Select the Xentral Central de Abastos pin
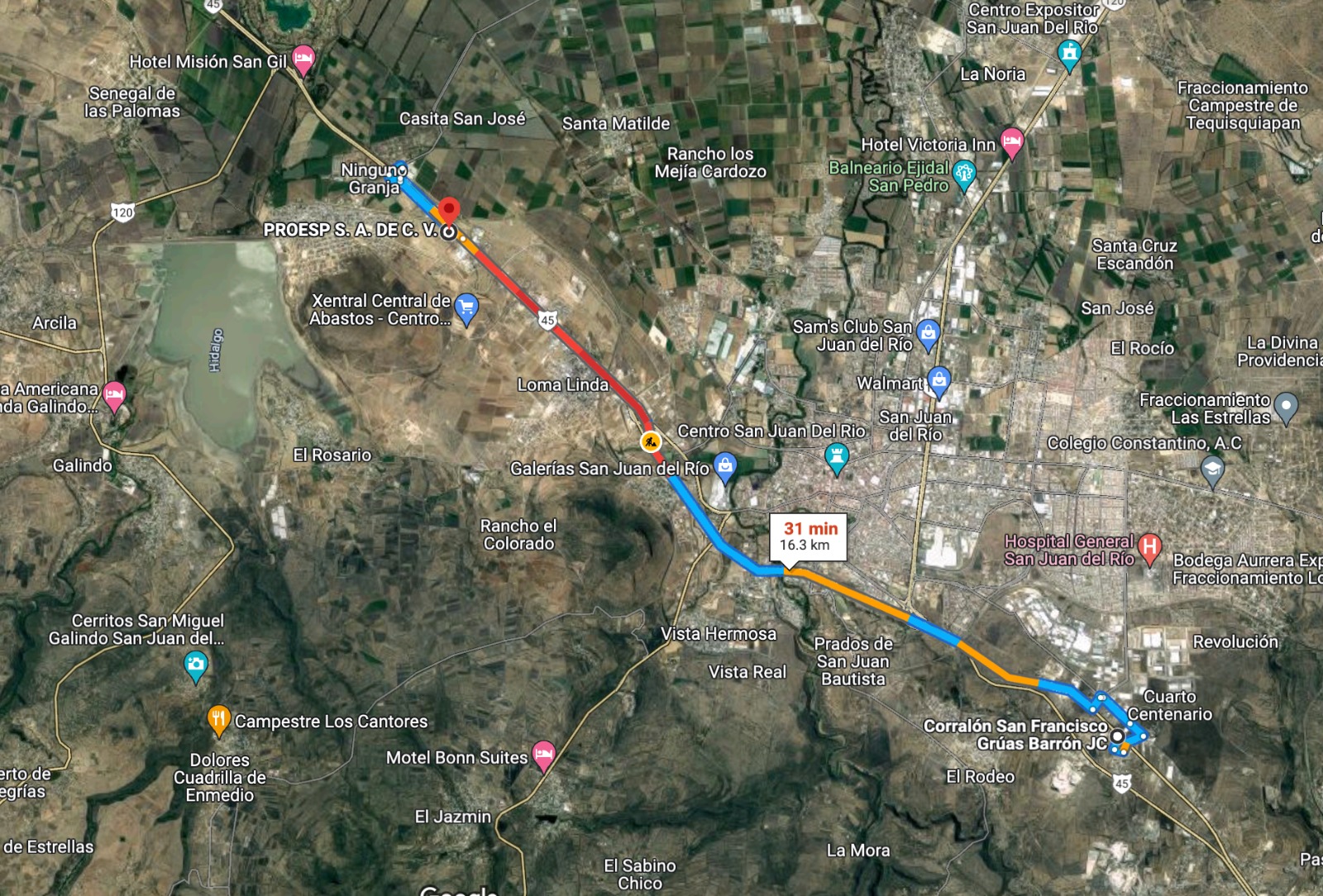Screen dimensions: 1323x896 click(466, 307)
